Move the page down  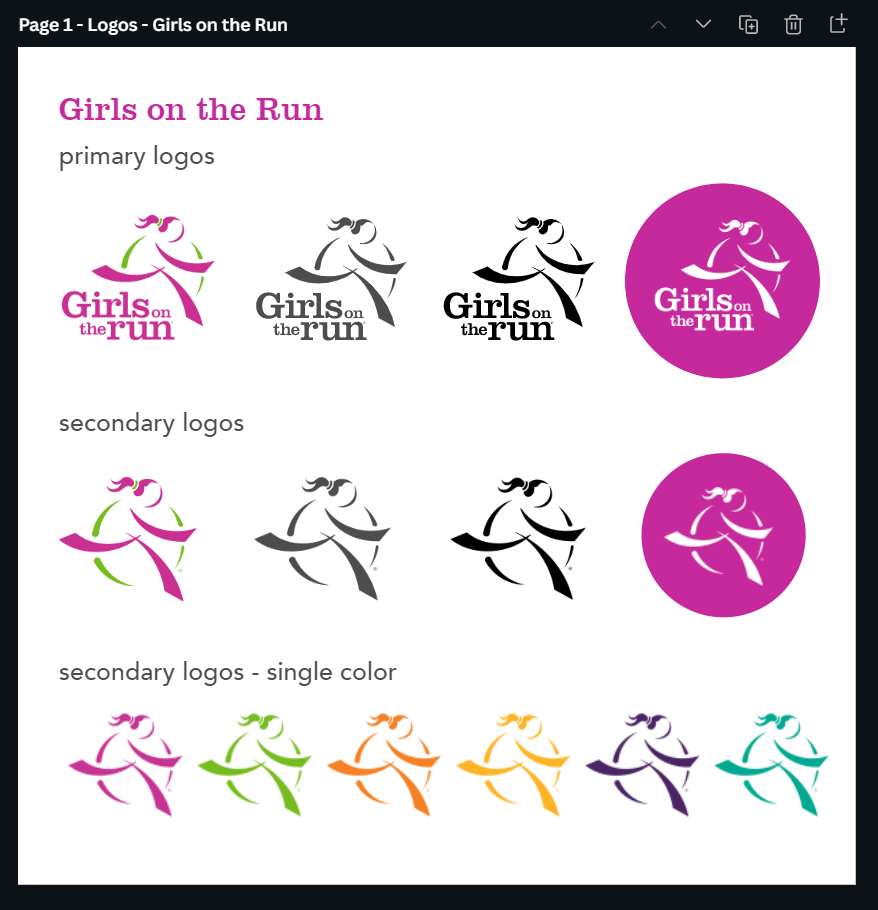pos(703,24)
